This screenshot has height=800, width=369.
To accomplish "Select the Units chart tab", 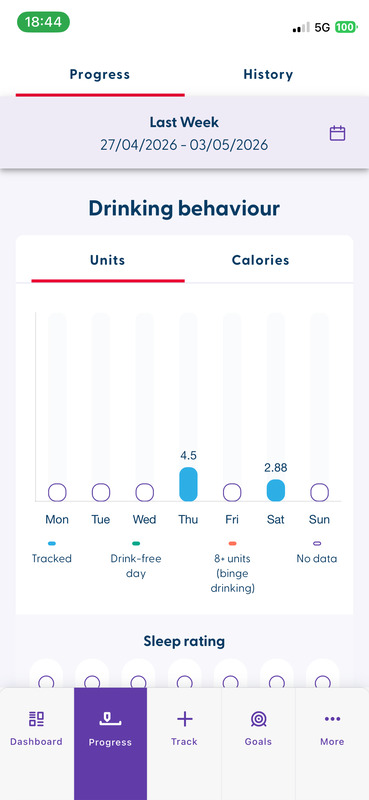I will (x=108, y=260).
